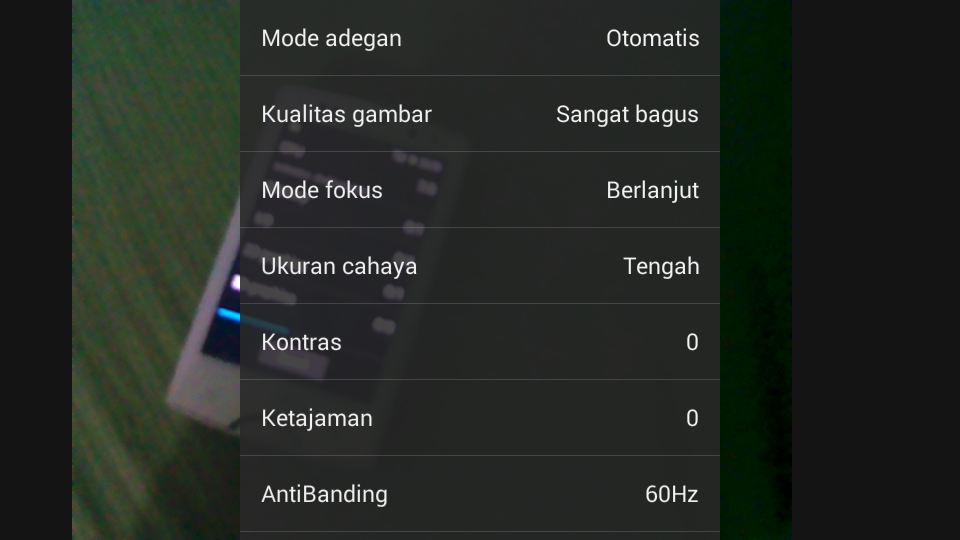Change Kualitas gambar setting
The image size is (960, 540).
point(480,114)
